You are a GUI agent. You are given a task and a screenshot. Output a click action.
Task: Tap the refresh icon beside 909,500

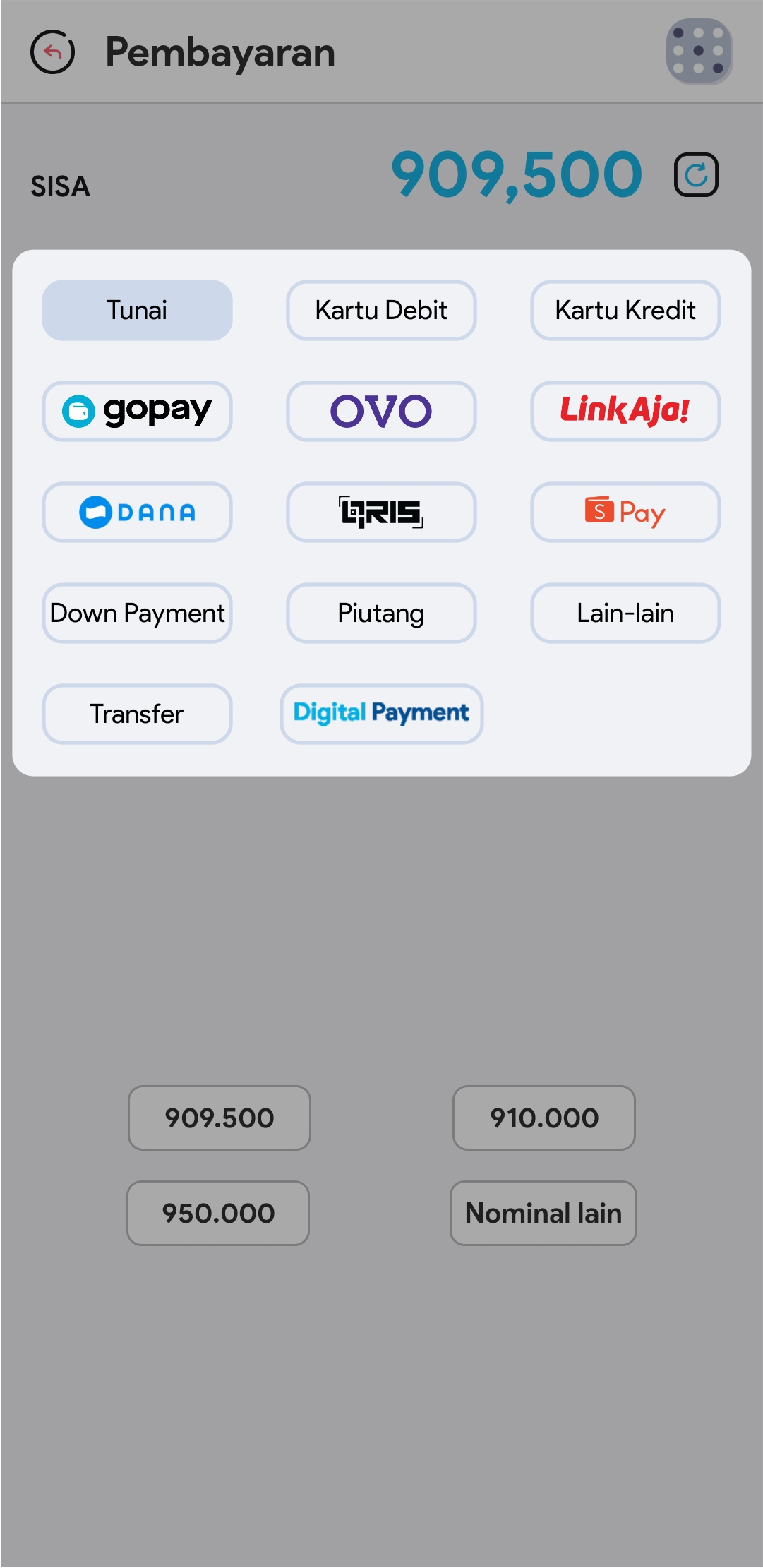(695, 174)
